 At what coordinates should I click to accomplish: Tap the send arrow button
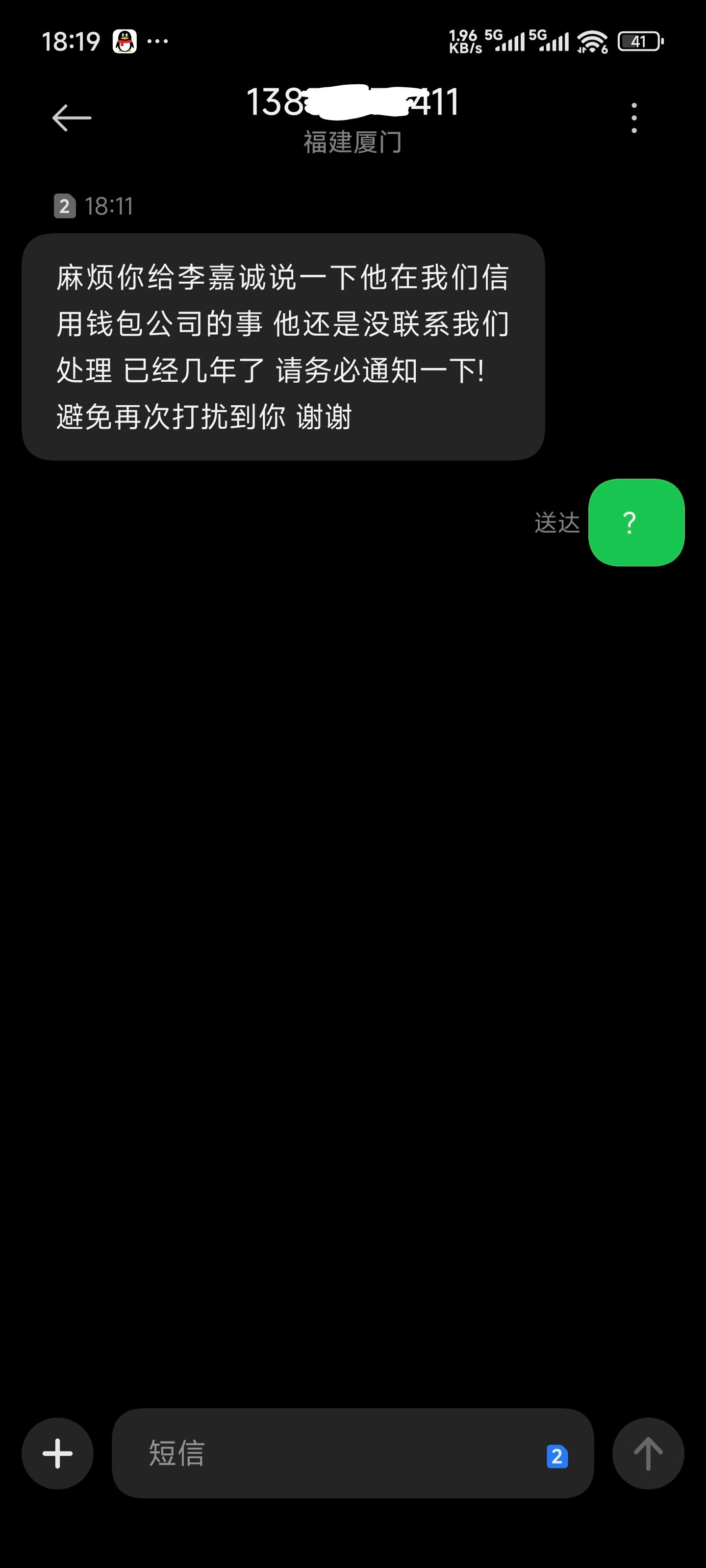point(648,1453)
